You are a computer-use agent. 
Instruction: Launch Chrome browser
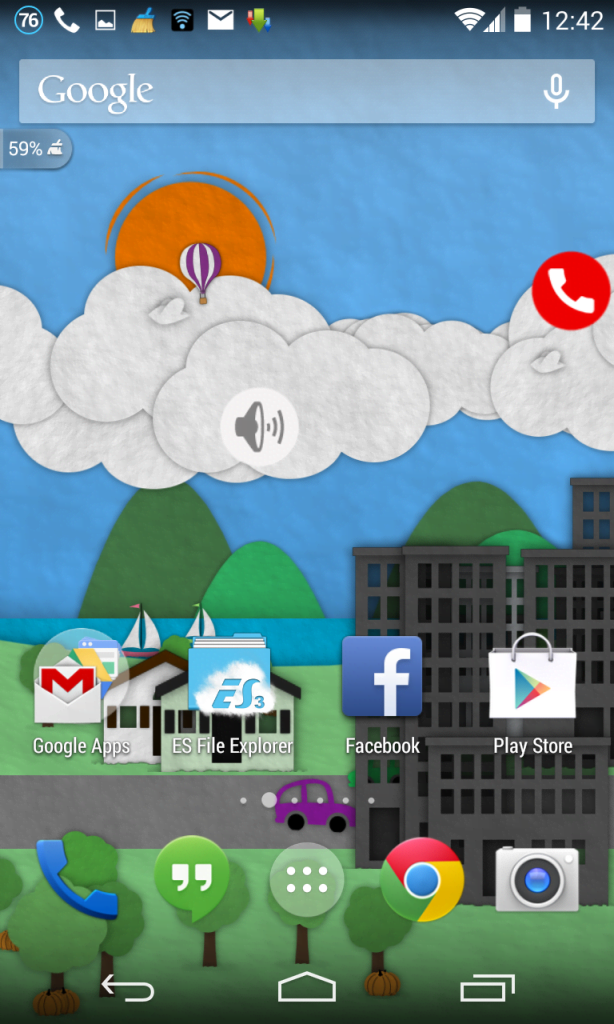(422, 879)
